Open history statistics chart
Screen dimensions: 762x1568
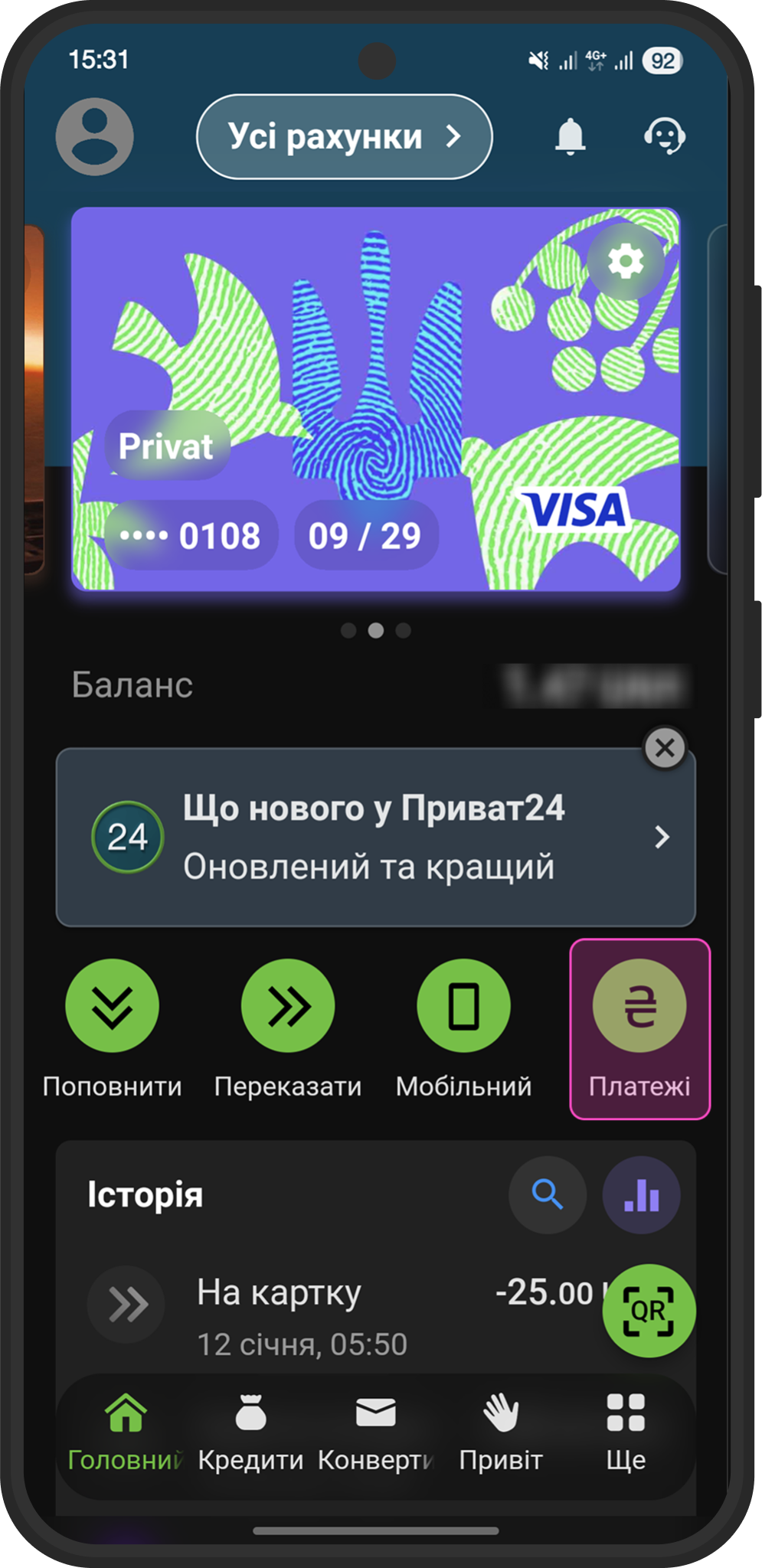click(x=641, y=1194)
